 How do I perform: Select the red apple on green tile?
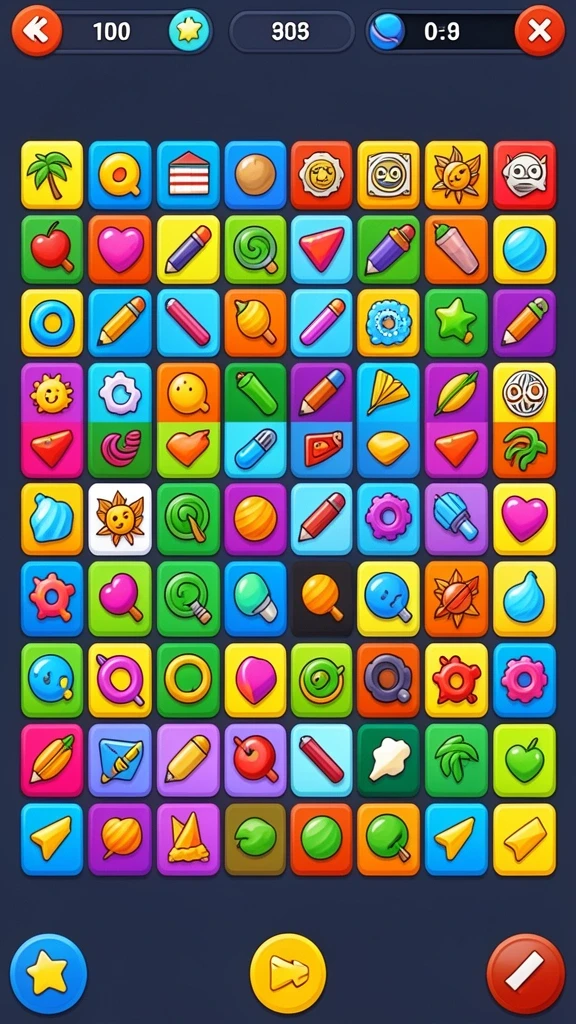pos(52,249)
